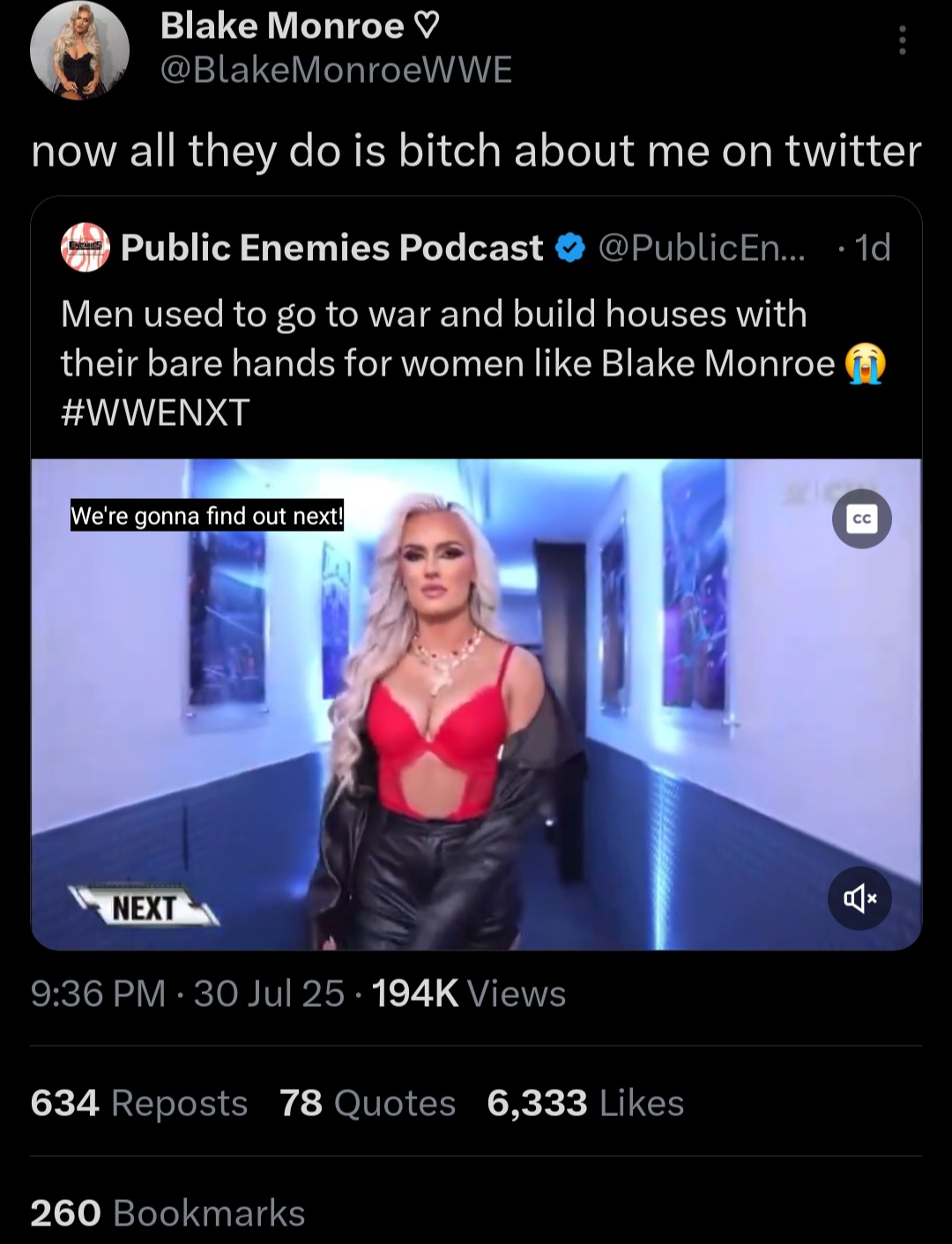Toggle closed captions on the video

(861, 519)
